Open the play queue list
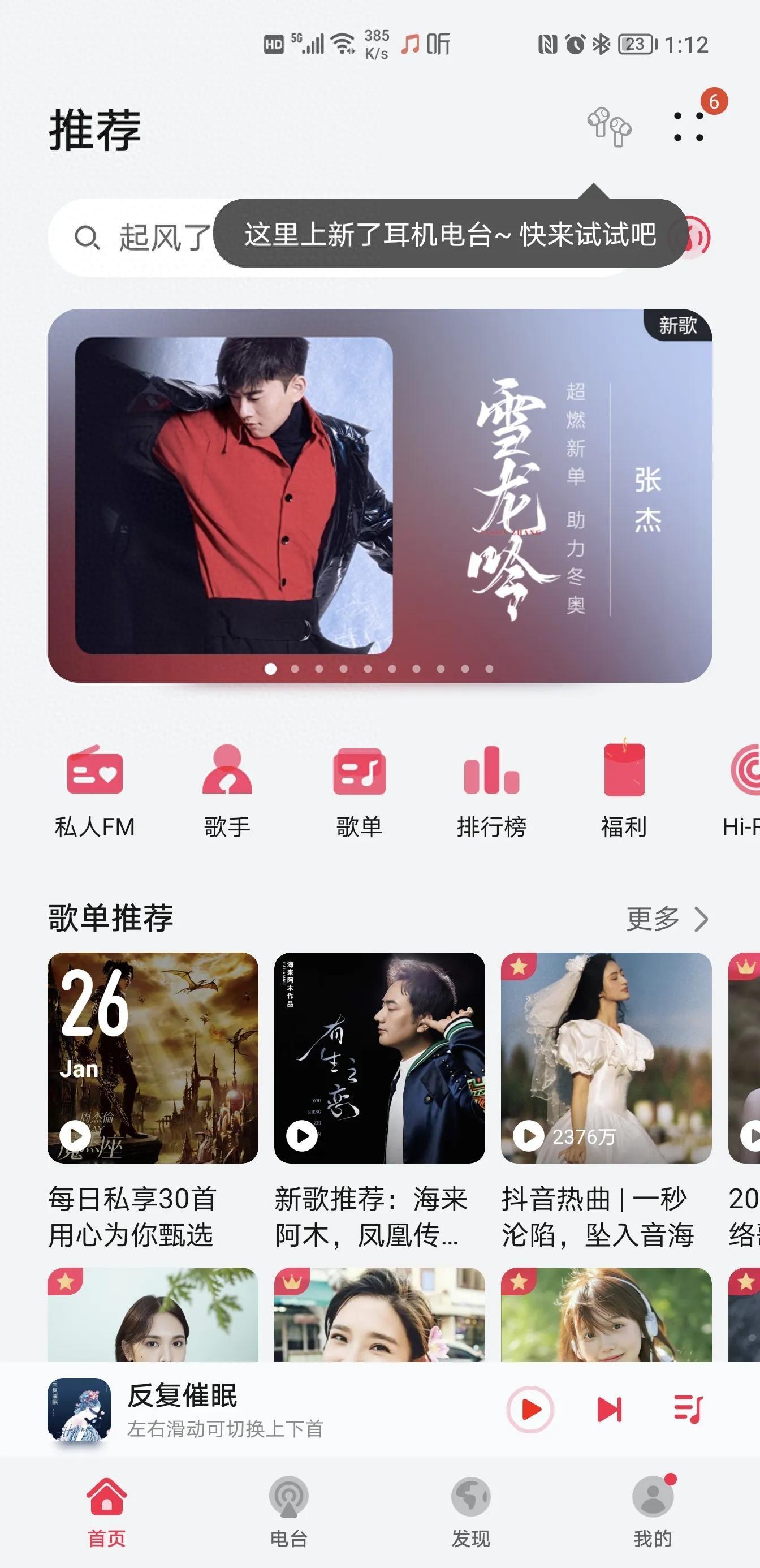 [688, 1409]
